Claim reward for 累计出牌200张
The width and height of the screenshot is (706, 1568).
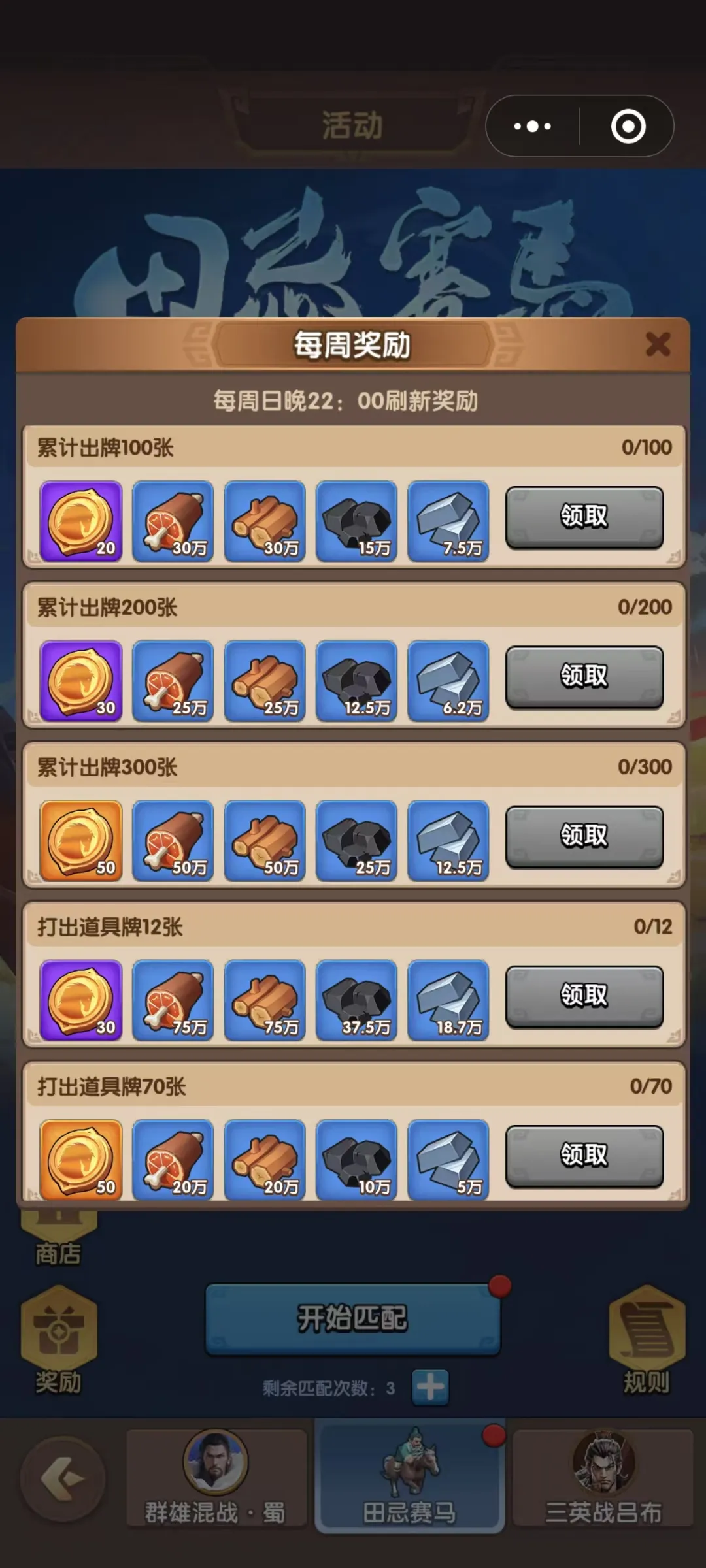coord(584,676)
